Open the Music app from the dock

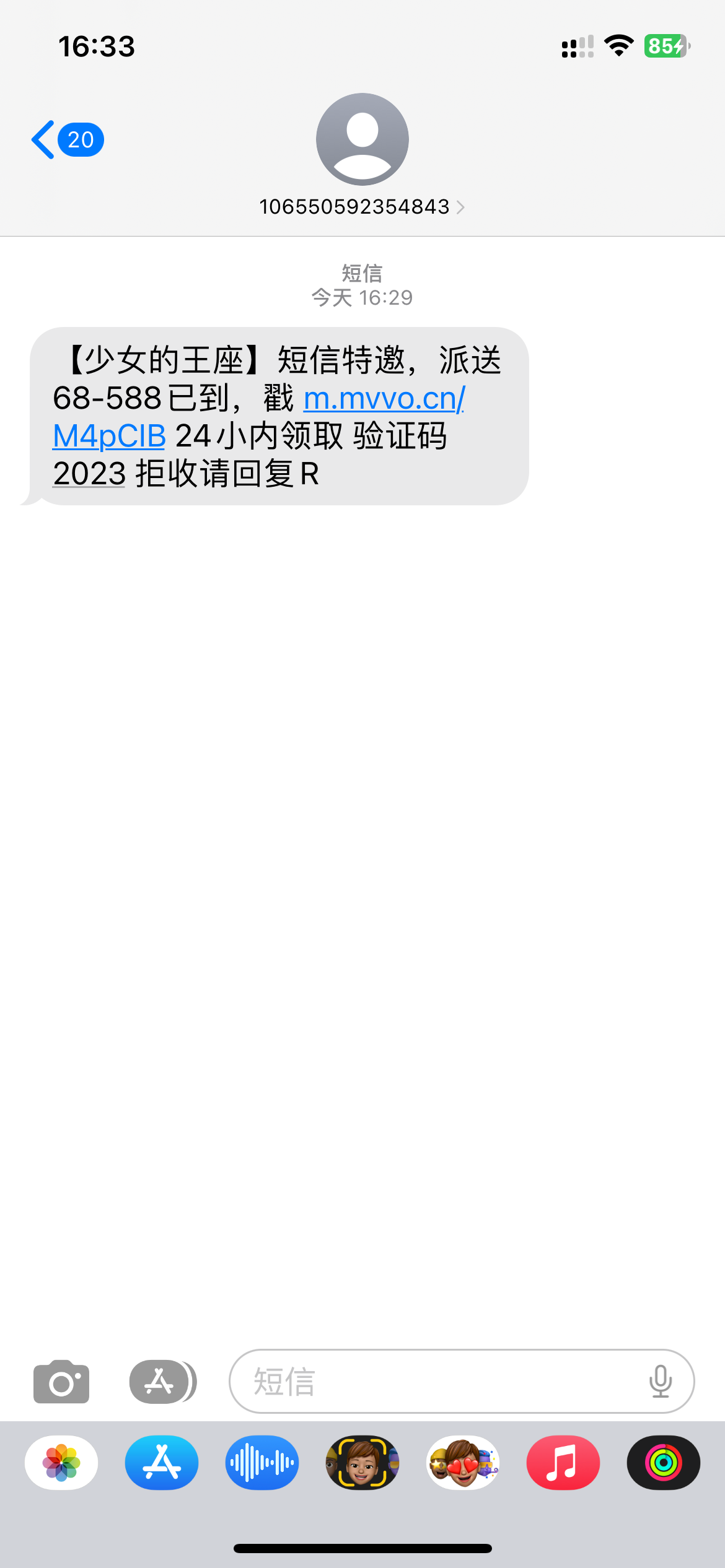pyautogui.click(x=562, y=1461)
